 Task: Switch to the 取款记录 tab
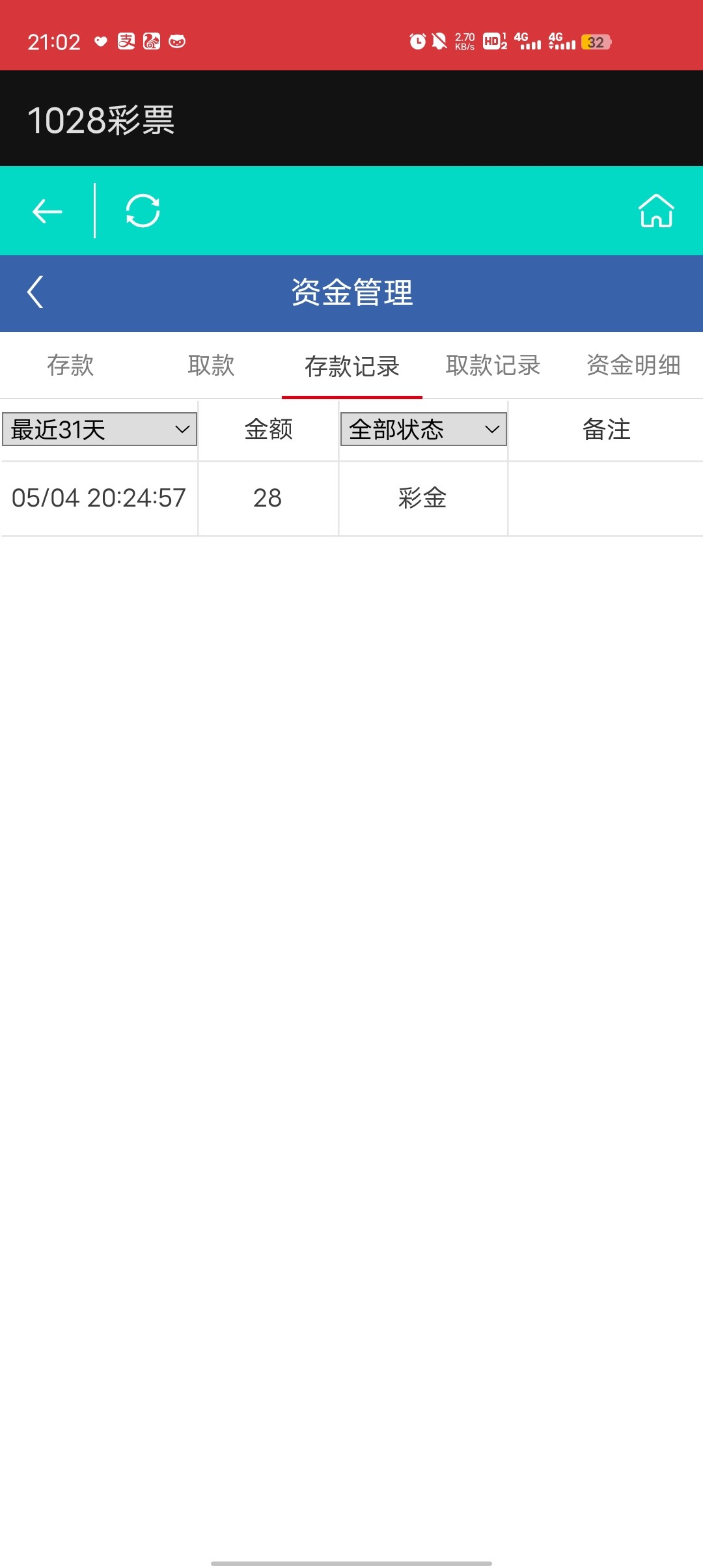tap(493, 366)
